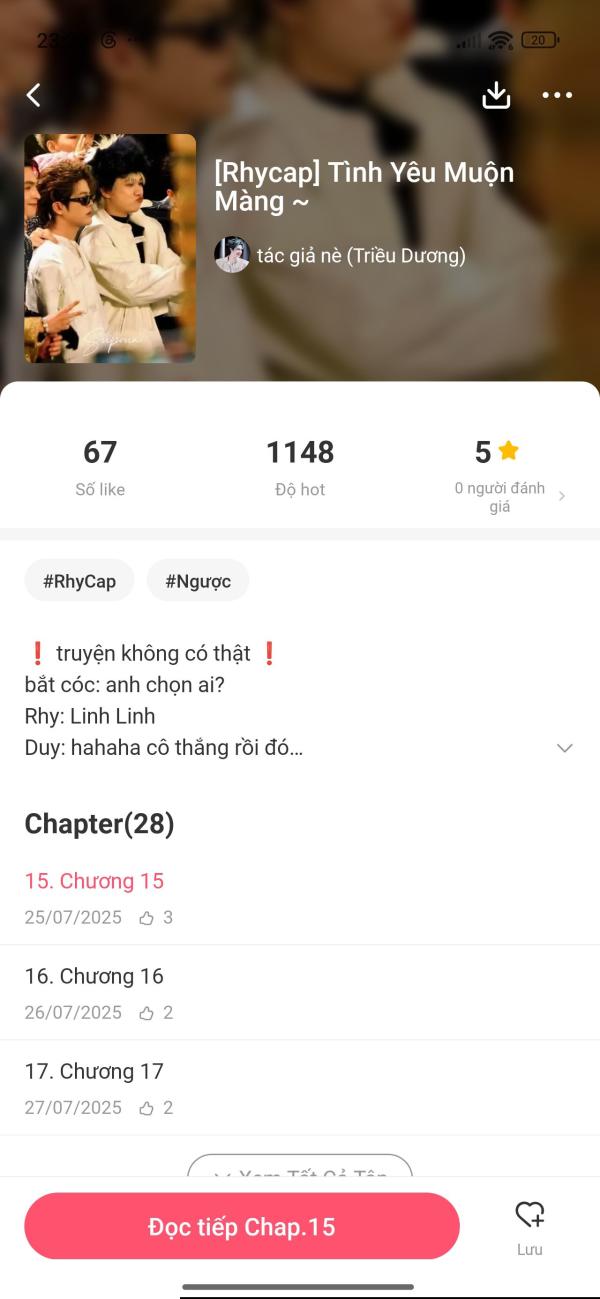600x1299 pixels.
Task: Open the three-dot overflow menu
Action: [557, 95]
